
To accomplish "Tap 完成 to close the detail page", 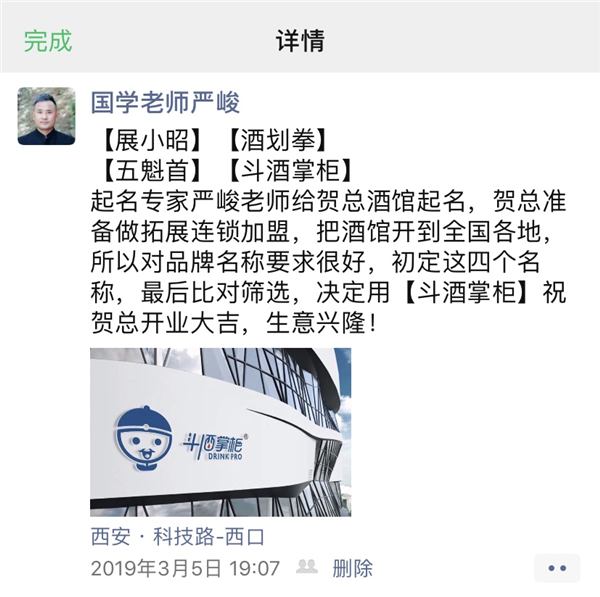I will [48, 41].
